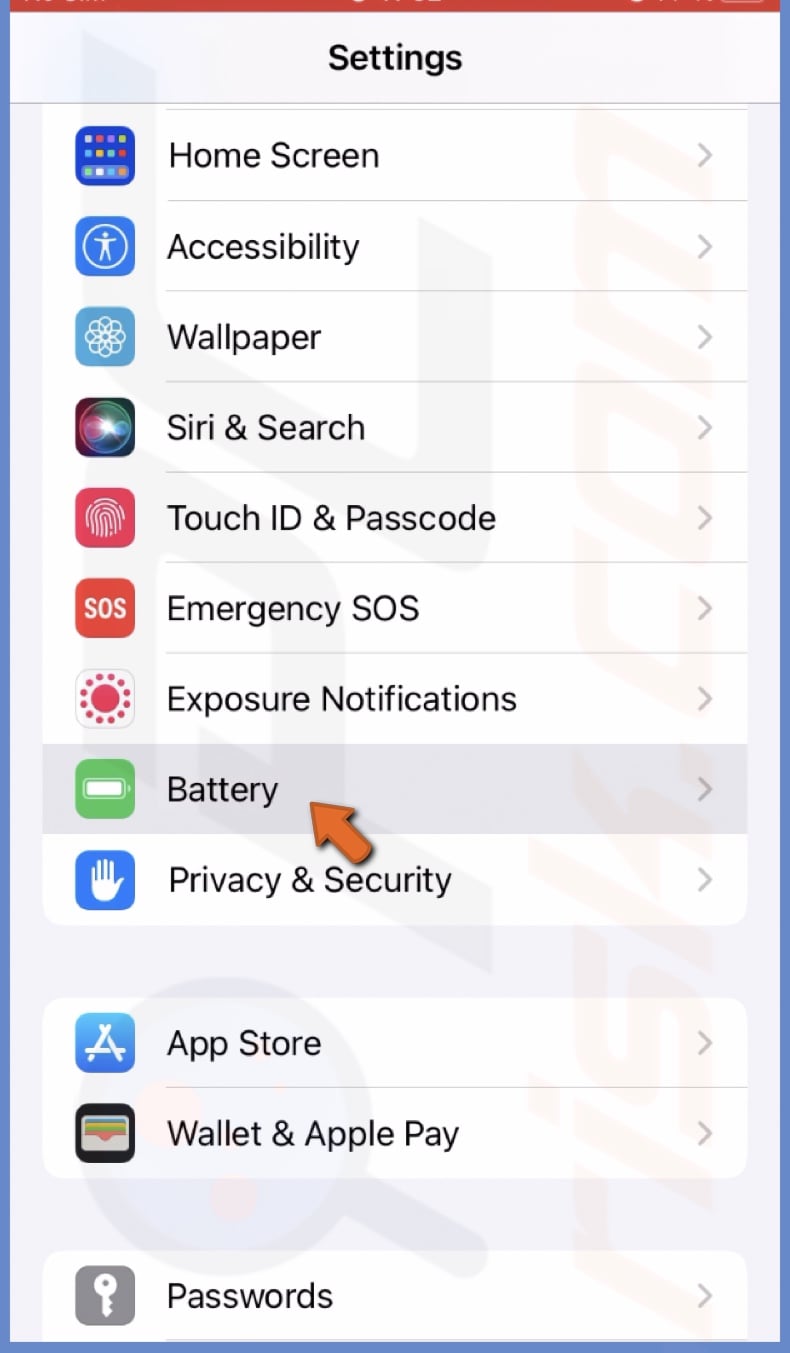This screenshot has height=1353, width=790.
Task: Select Wallet & Apple Pay
Action: [x=394, y=1133]
